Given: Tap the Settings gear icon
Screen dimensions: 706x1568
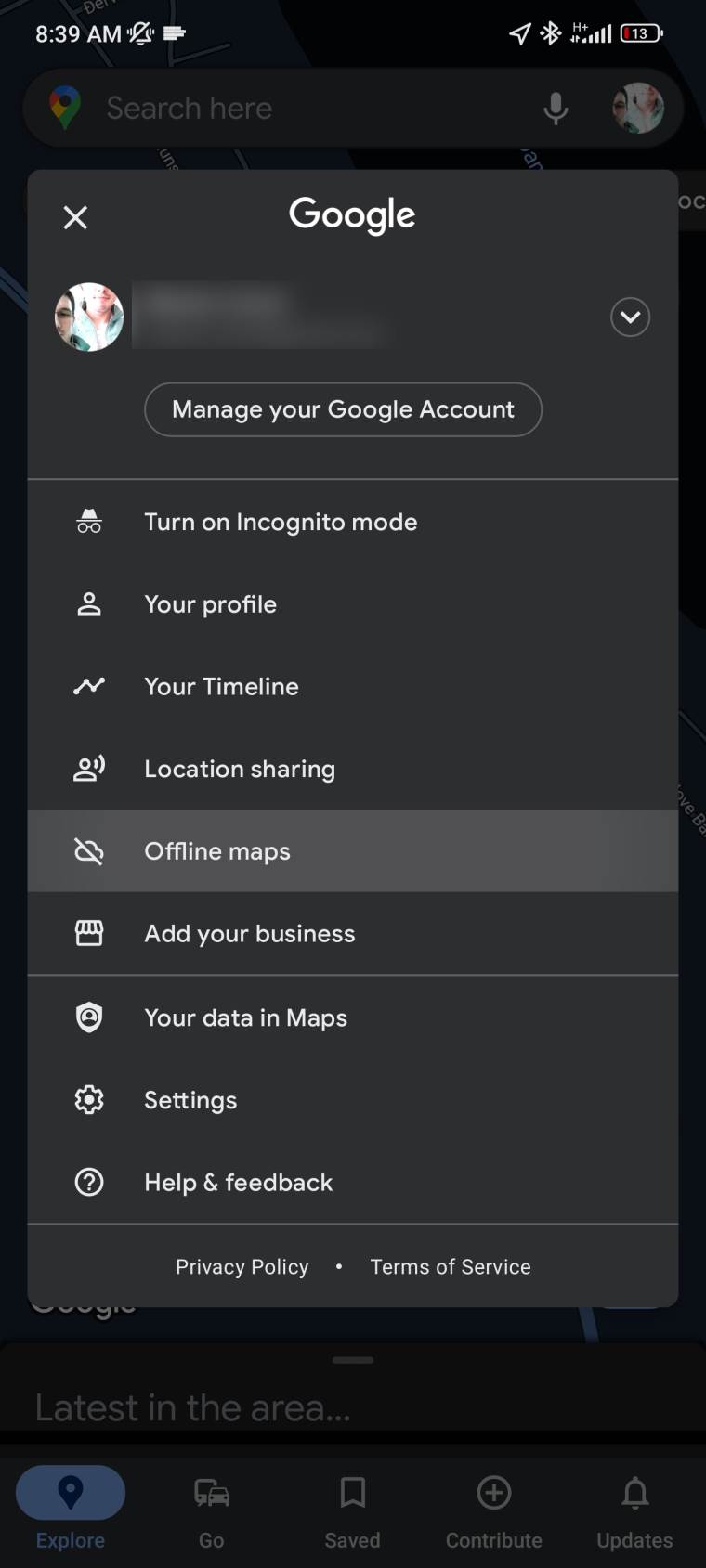Looking at the screenshot, I should [88, 1099].
